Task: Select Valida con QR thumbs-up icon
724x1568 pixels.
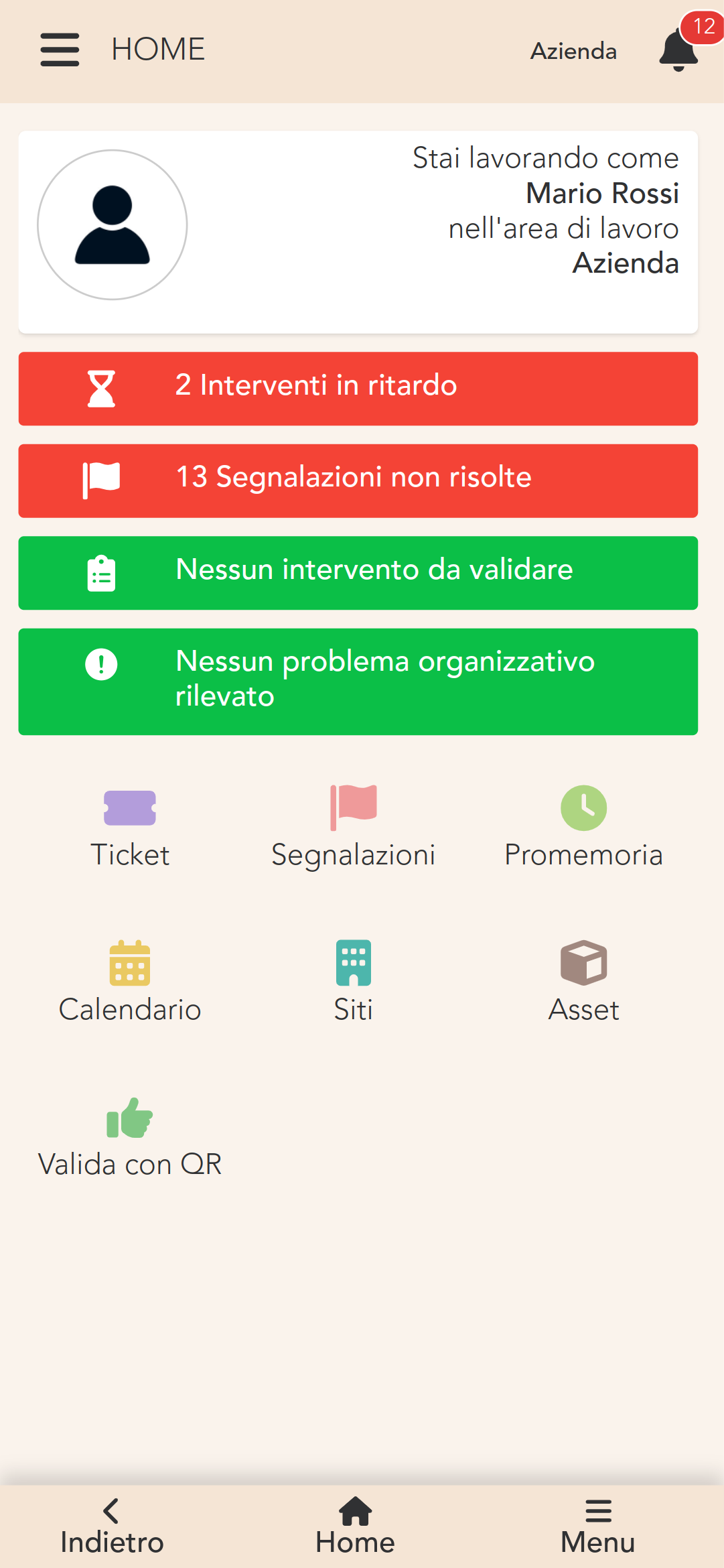Action: tap(129, 1117)
